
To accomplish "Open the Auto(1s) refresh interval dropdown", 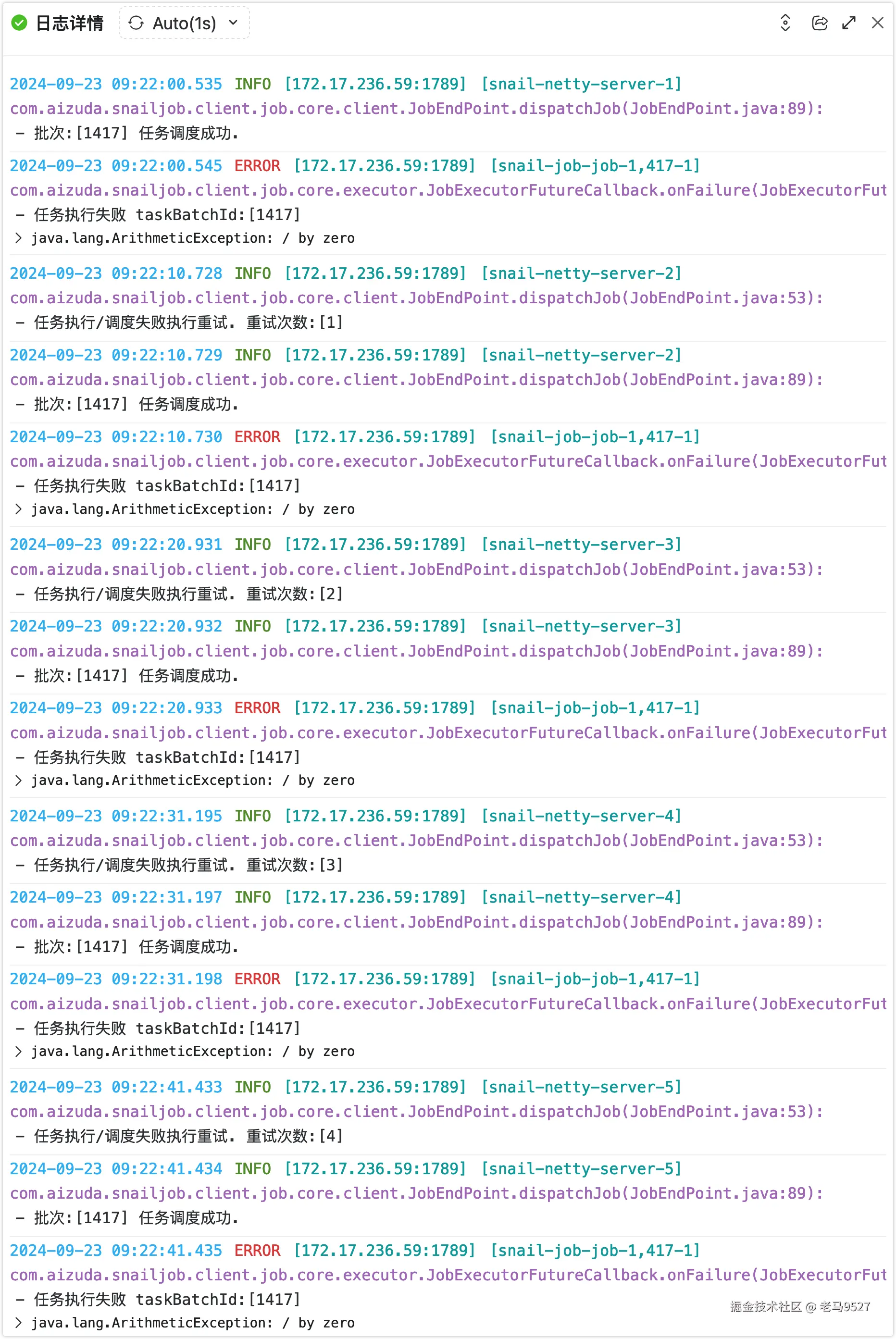I will [184, 24].
